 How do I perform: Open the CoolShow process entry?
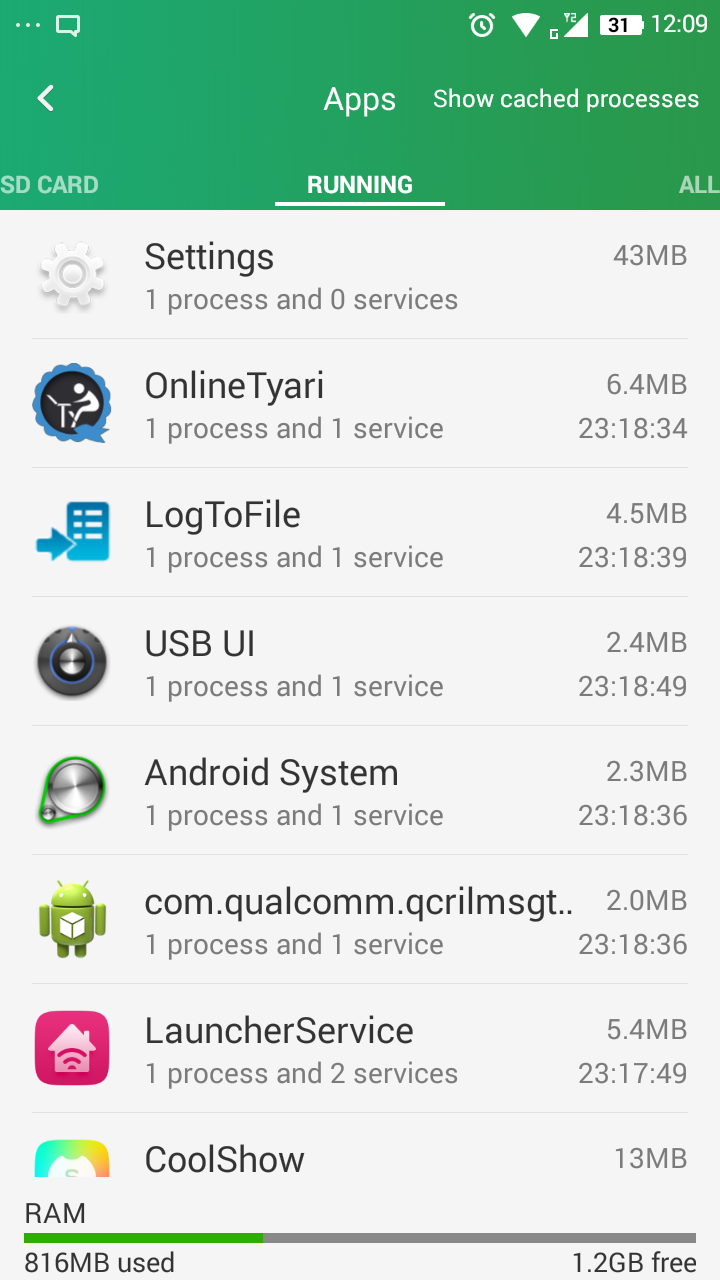360,1146
